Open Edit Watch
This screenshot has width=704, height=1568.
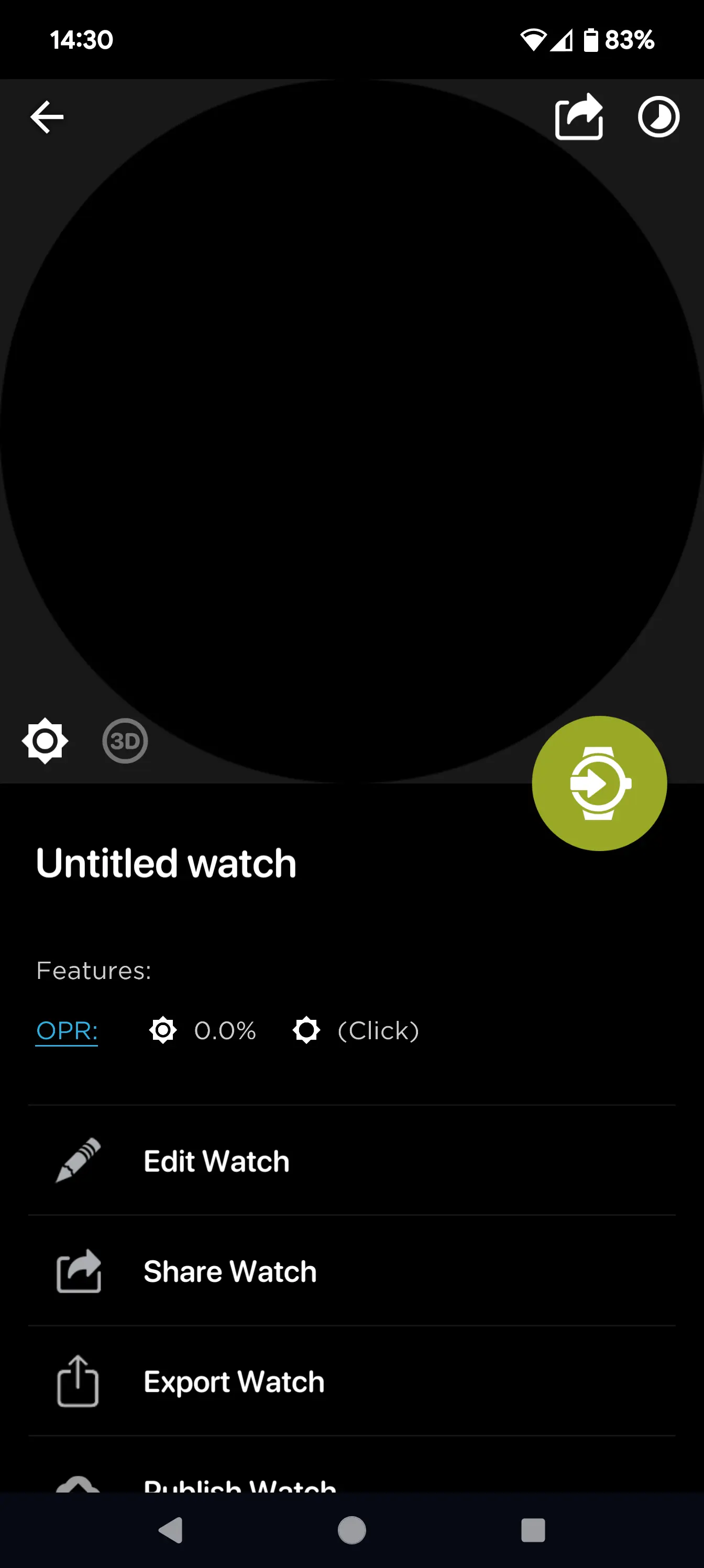[x=351, y=1160]
